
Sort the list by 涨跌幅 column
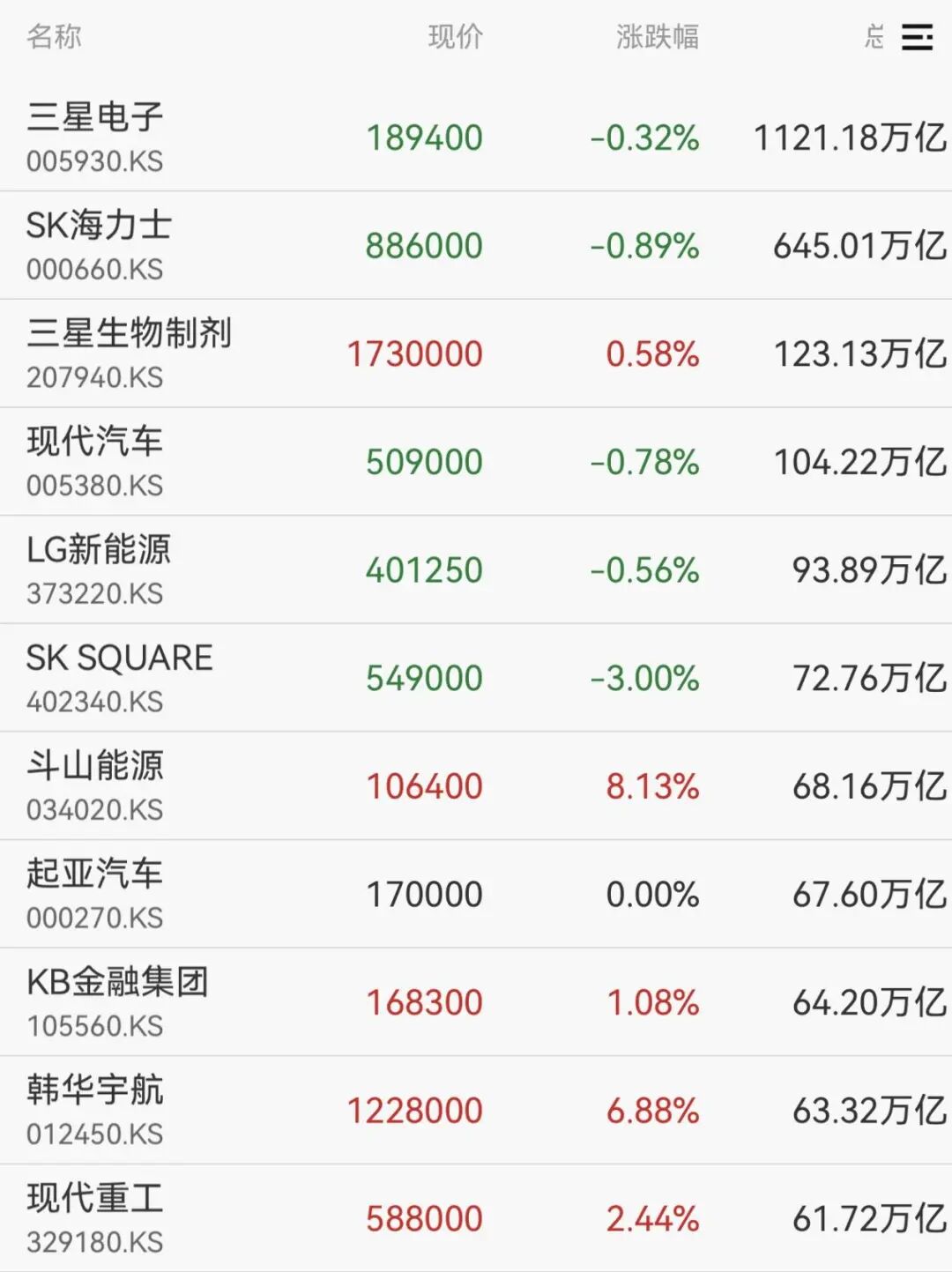(657, 37)
